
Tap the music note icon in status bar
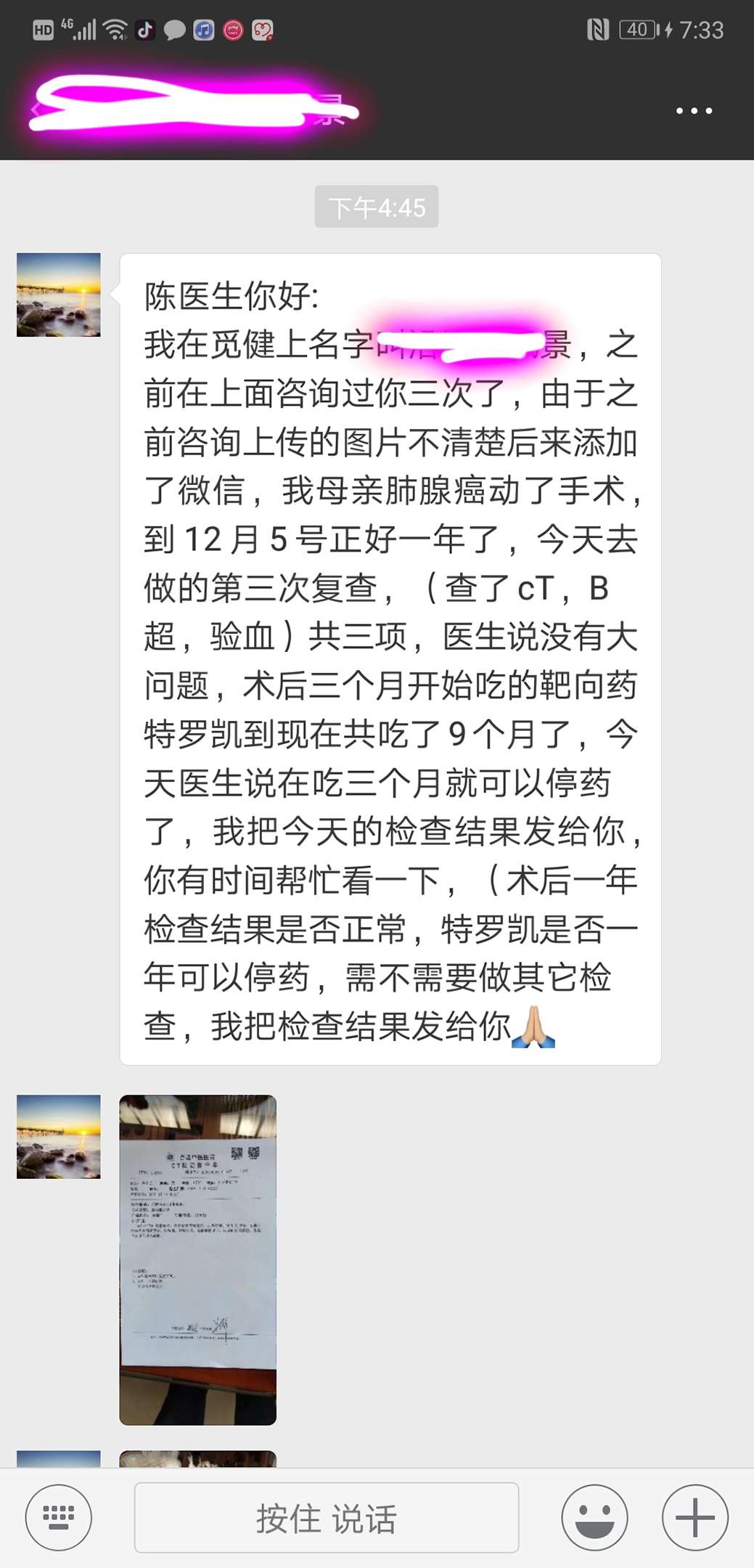pyautogui.click(x=204, y=30)
